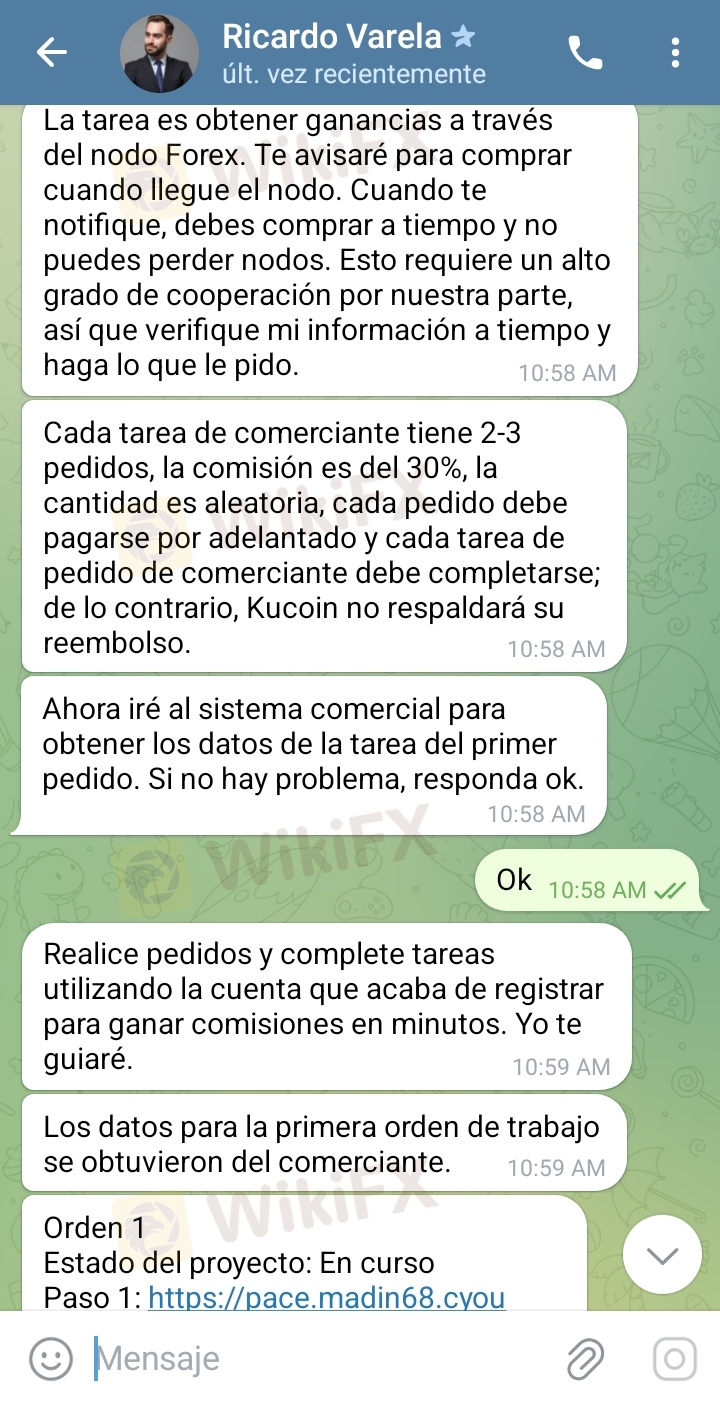Open the emoji picker
Image resolution: width=720 pixels, height=1404 pixels.
(50, 1358)
